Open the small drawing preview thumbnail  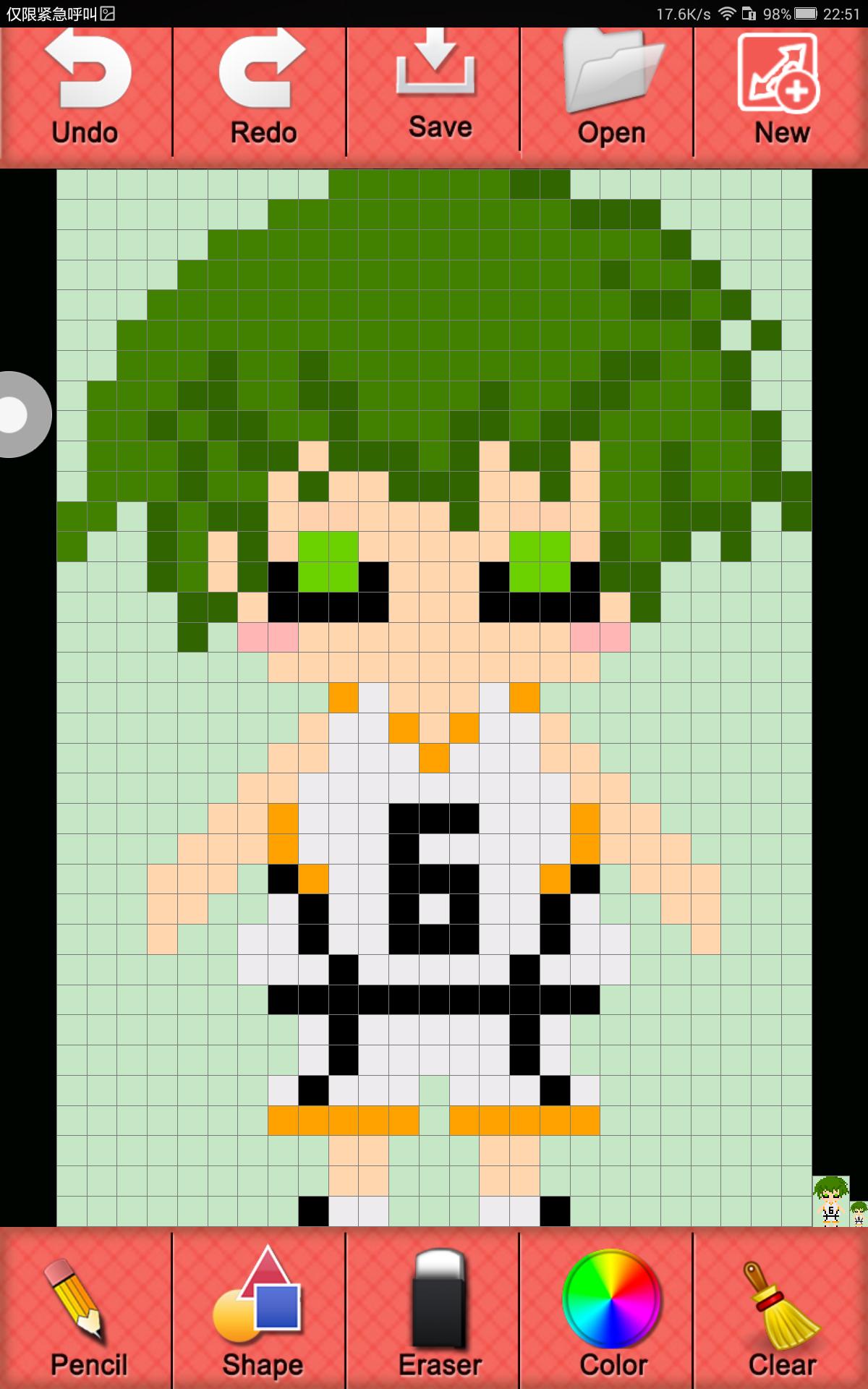coord(830,1201)
